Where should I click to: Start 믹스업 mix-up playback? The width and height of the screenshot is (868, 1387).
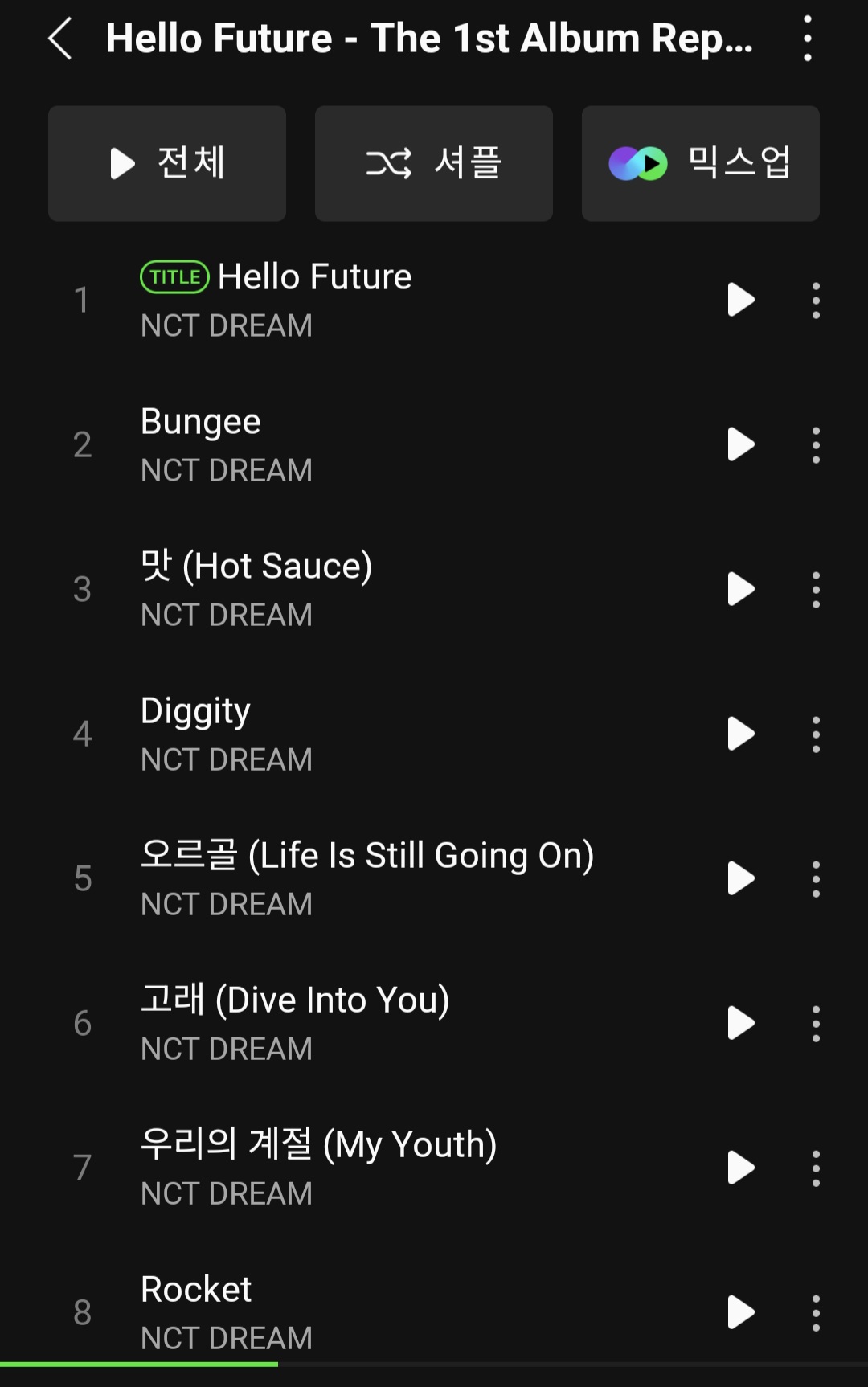click(700, 163)
